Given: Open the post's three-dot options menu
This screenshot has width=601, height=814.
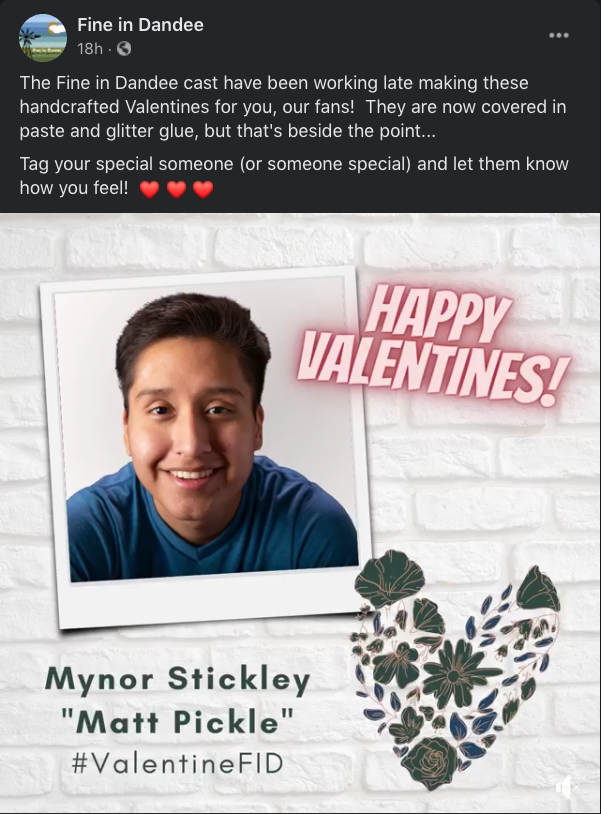Looking at the screenshot, I should pos(559,35).
